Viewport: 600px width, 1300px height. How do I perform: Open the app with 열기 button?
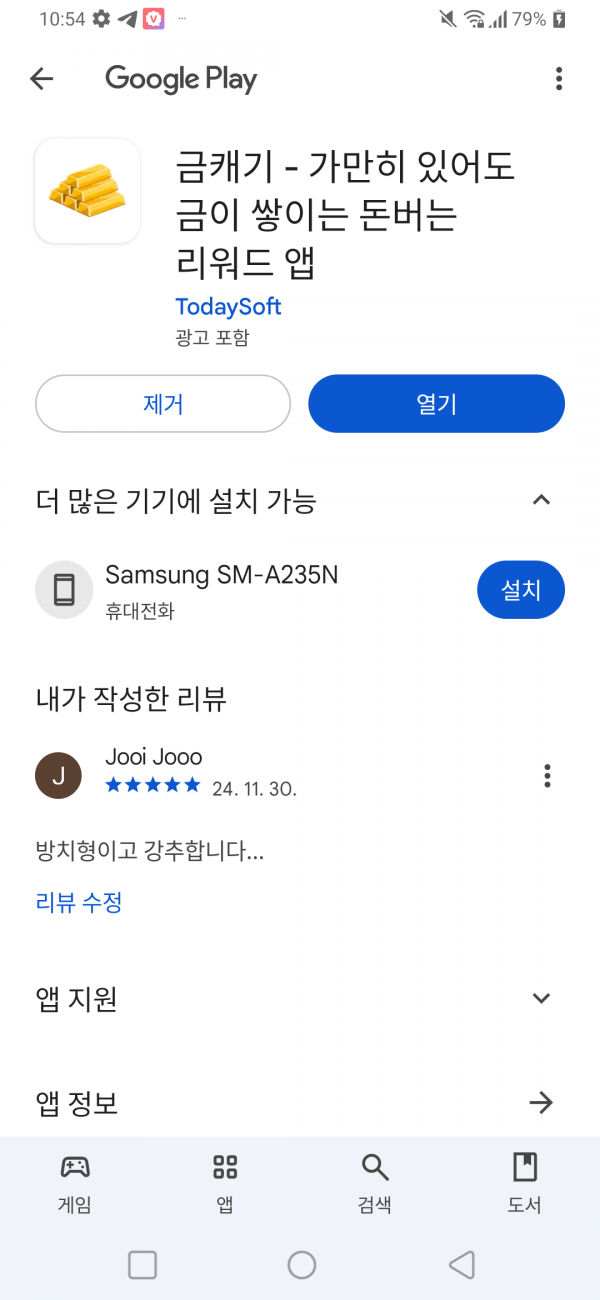[x=437, y=404]
